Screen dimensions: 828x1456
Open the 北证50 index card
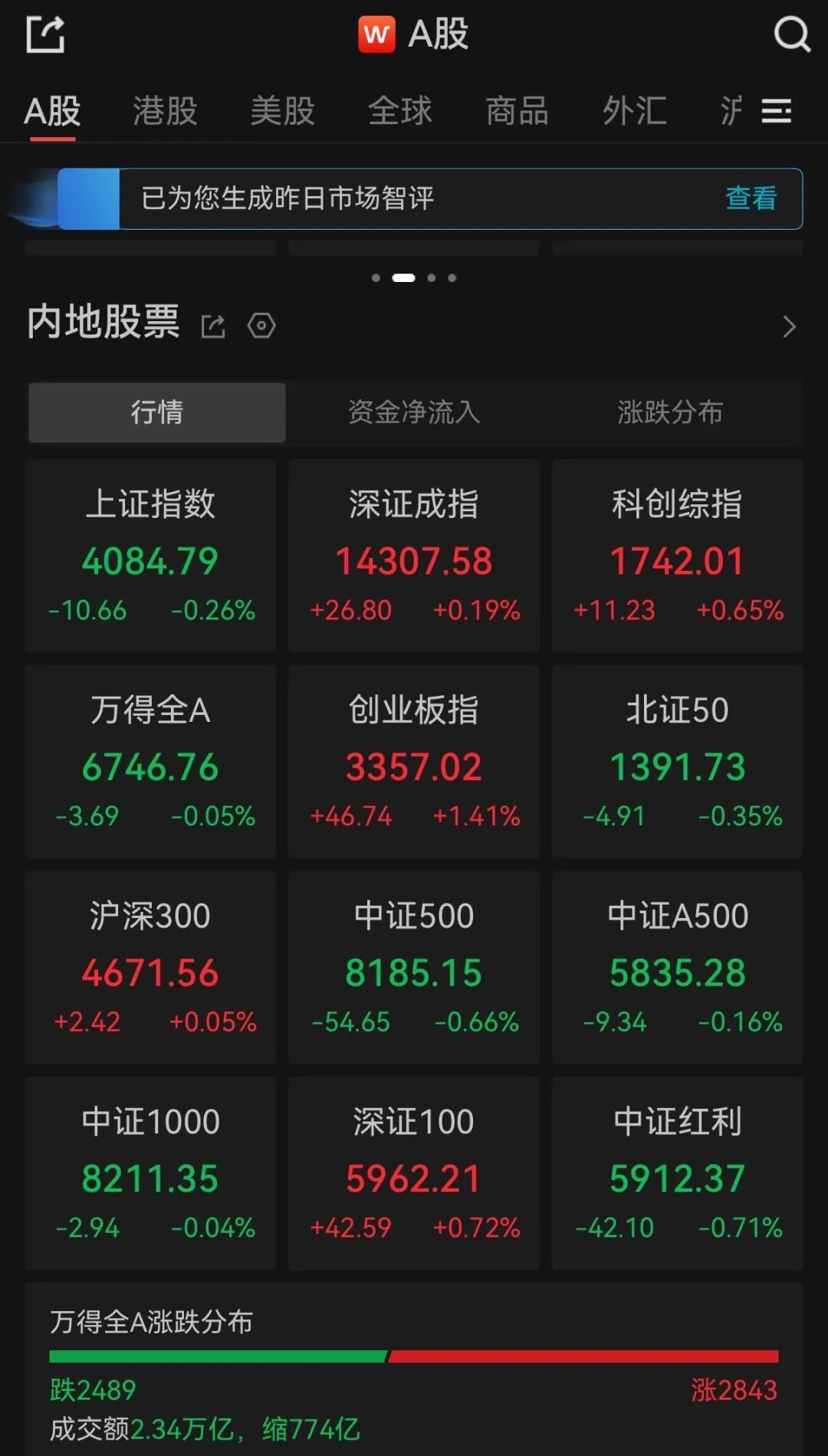click(678, 762)
